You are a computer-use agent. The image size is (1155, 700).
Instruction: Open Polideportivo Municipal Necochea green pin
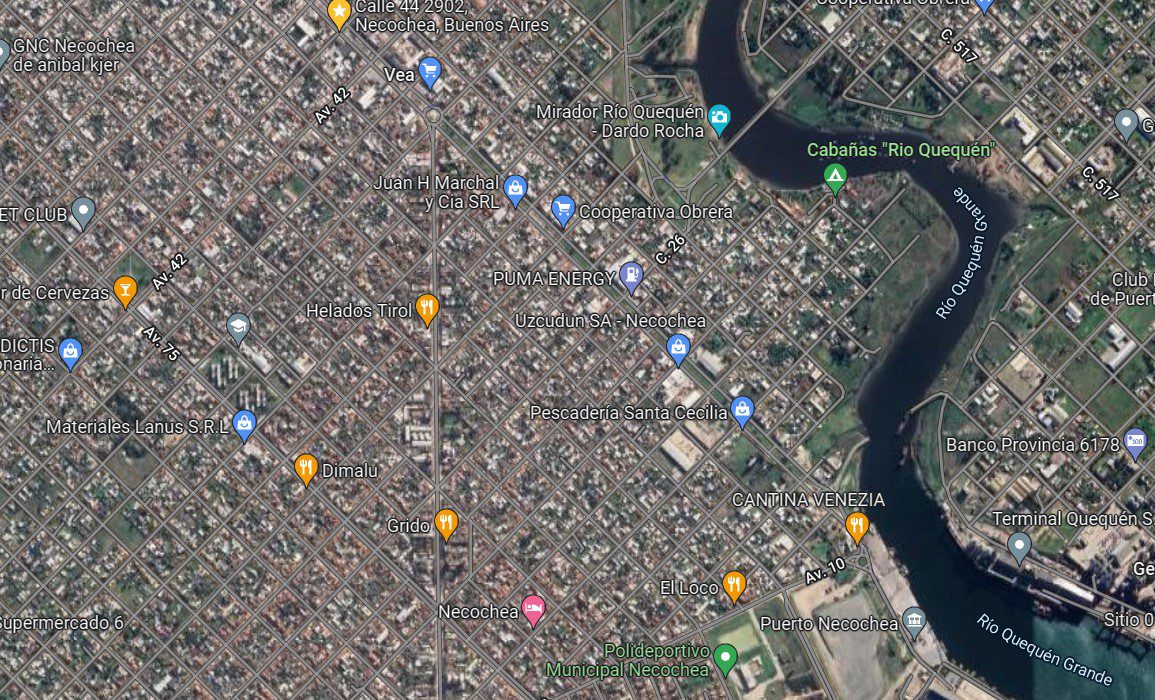point(726,658)
